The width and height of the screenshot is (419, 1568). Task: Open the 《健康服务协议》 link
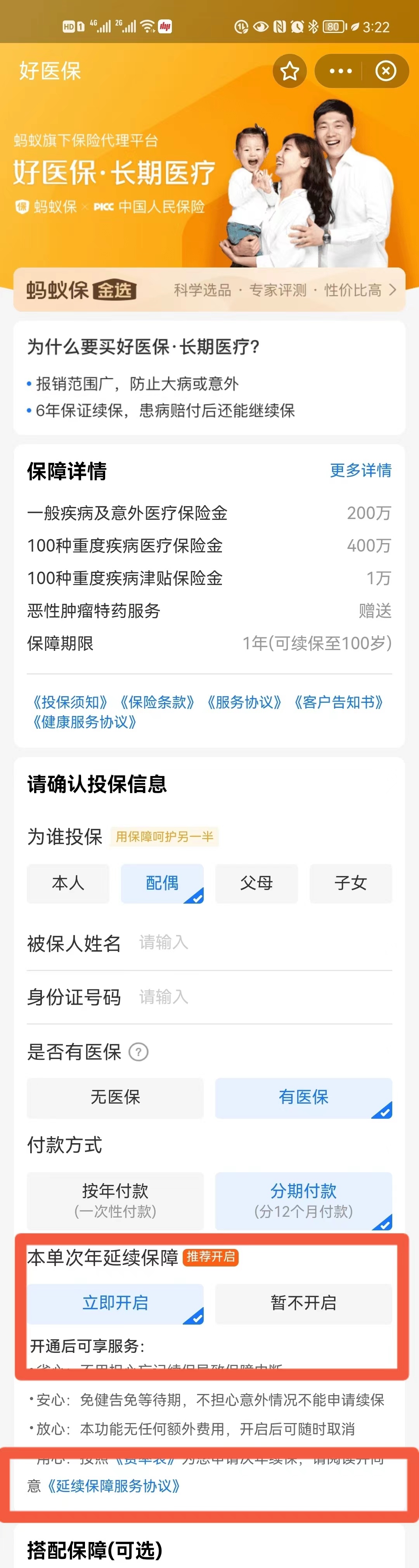[x=84, y=722]
